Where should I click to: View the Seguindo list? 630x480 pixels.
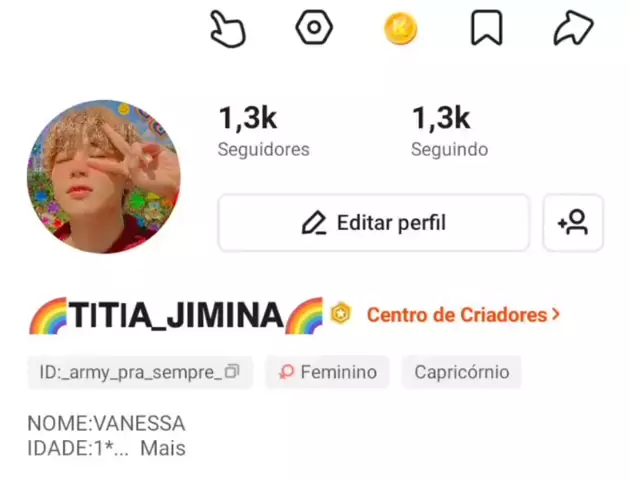pyautogui.click(x=449, y=131)
